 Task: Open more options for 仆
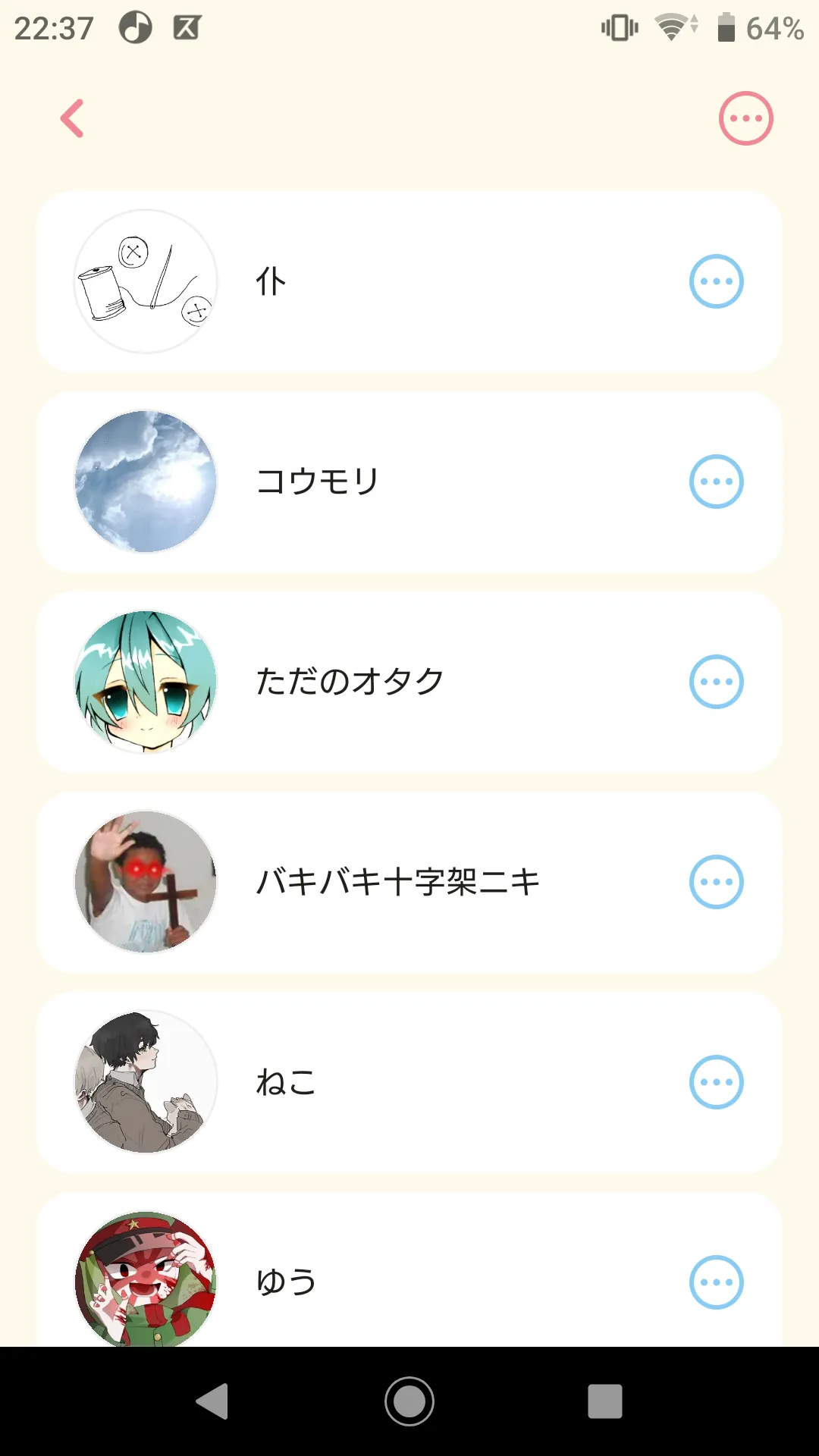(716, 281)
